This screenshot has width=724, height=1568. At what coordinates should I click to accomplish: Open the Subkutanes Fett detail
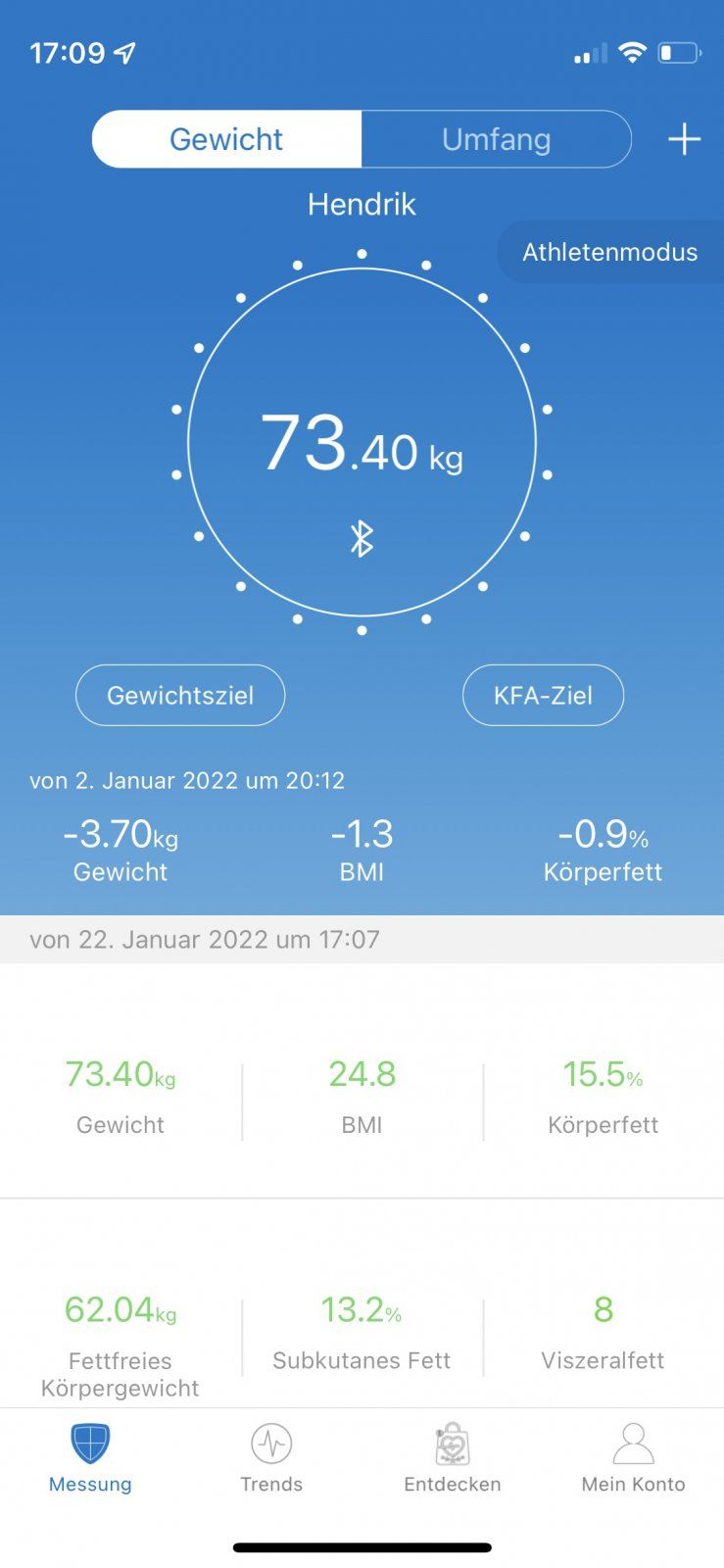click(362, 1333)
